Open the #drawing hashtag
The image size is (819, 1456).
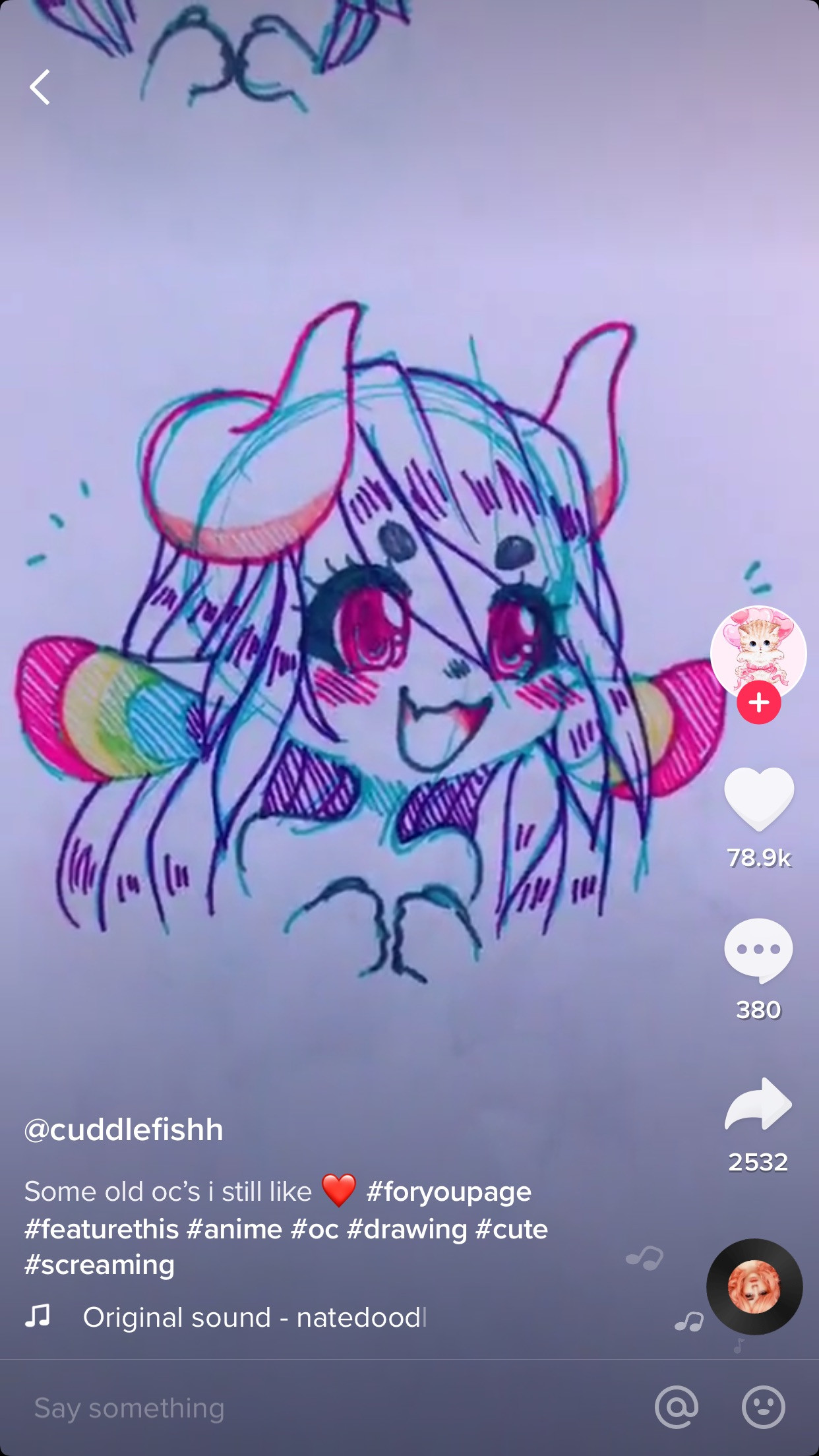406,1229
